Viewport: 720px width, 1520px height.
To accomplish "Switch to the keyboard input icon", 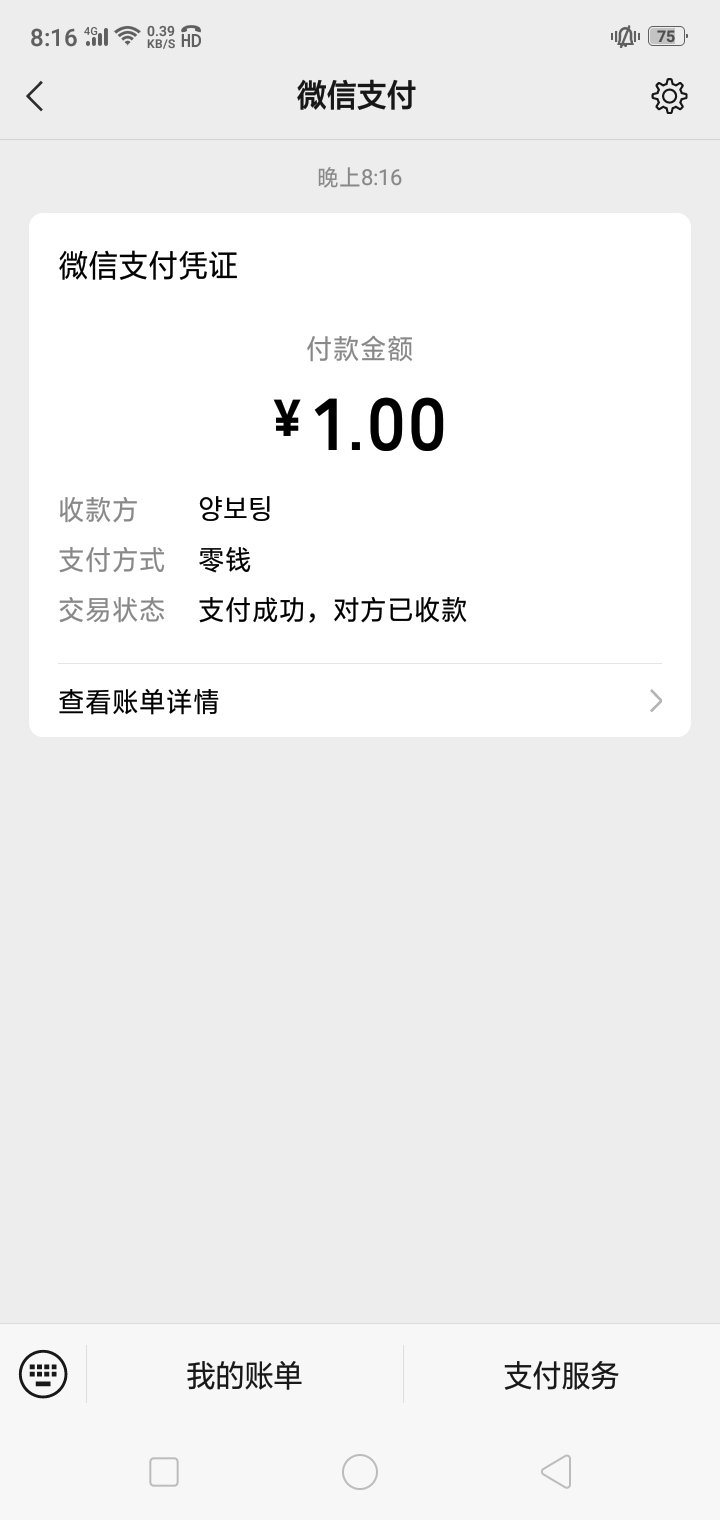I will [x=43, y=1374].
